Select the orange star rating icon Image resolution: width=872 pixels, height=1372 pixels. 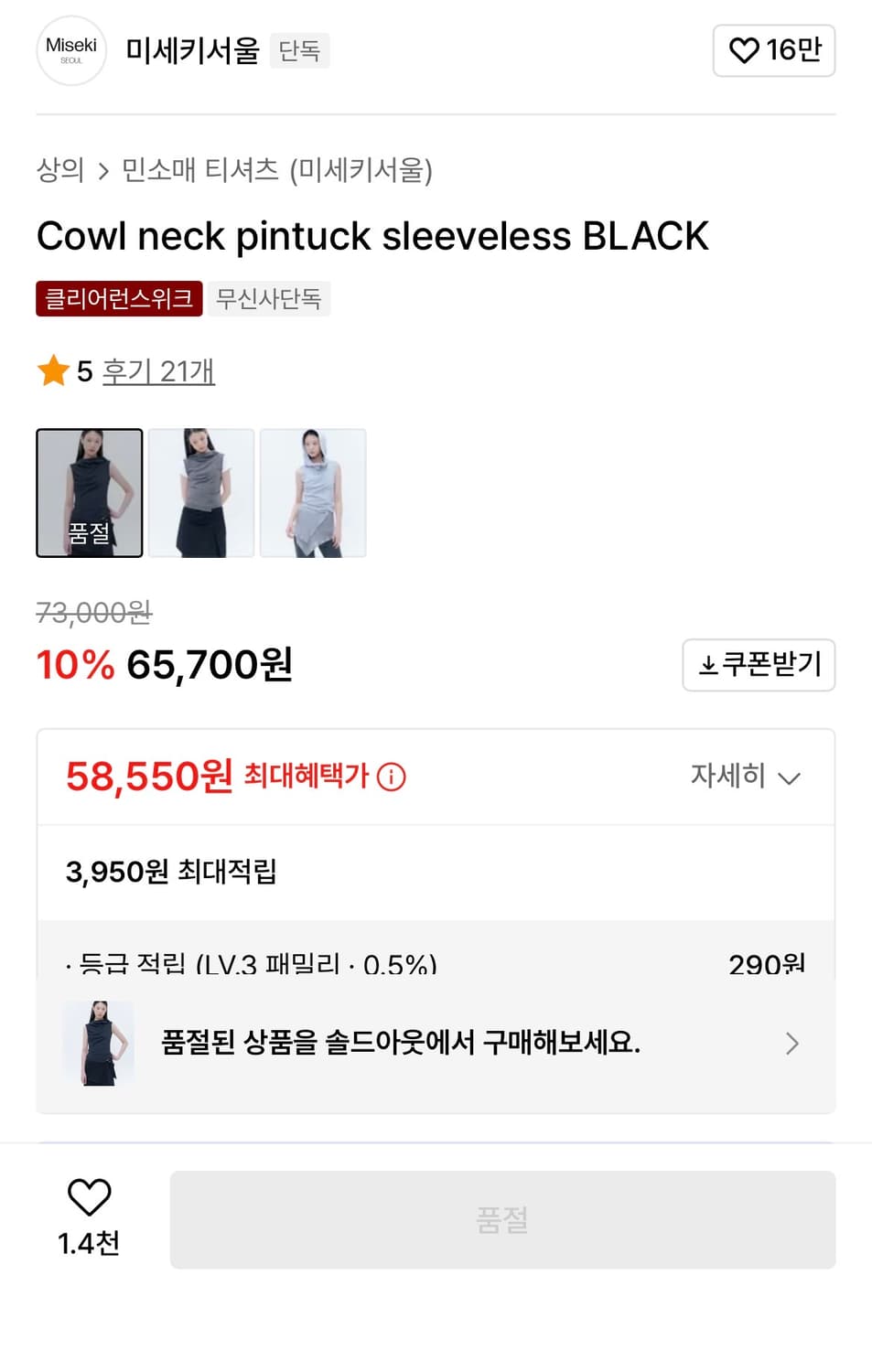(52, 370)
